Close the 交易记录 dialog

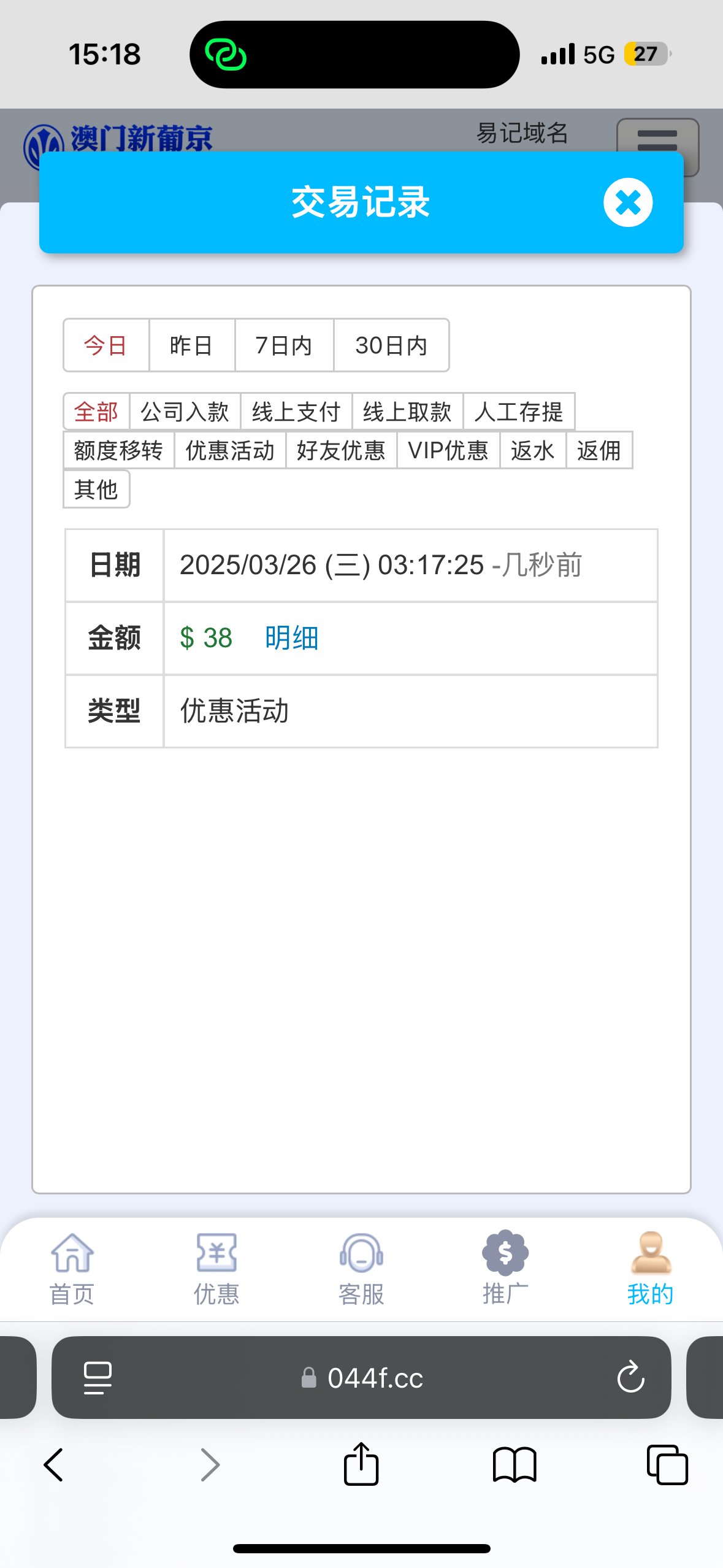coord(627,202)
